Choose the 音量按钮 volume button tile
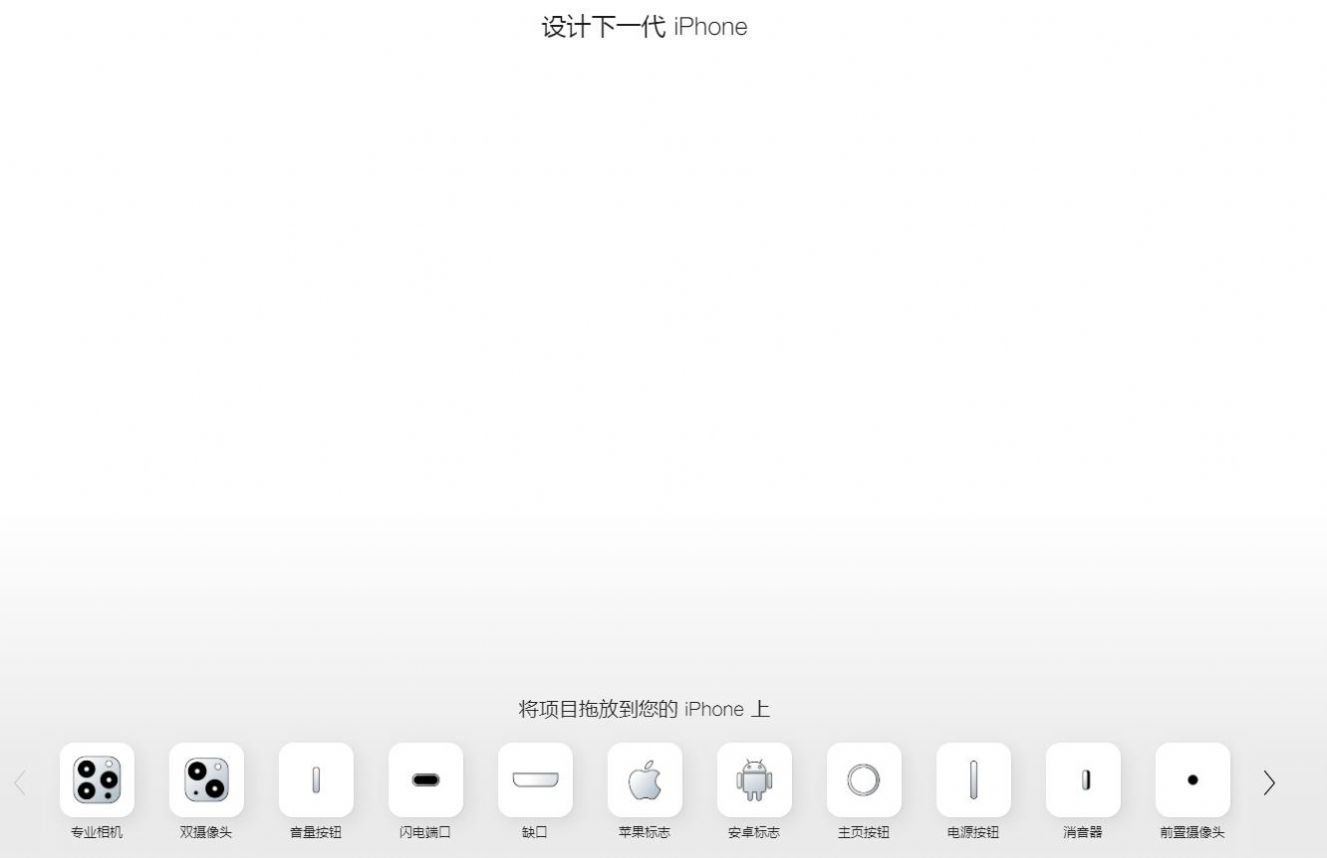Image resolution: width=1327 pixels, height=858 pixels. coord(316,780)
